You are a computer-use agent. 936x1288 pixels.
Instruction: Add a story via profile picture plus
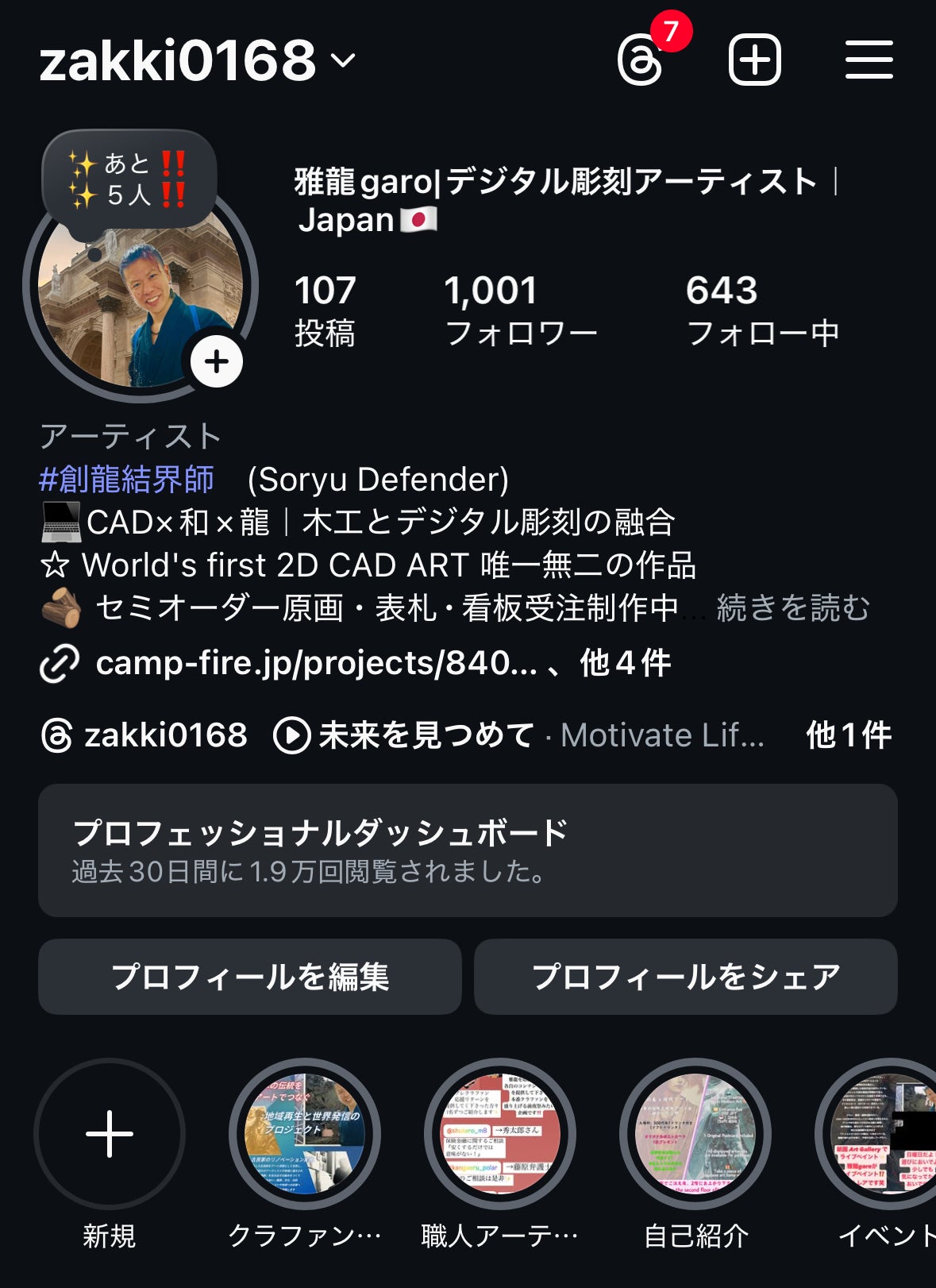coord(217,362)
